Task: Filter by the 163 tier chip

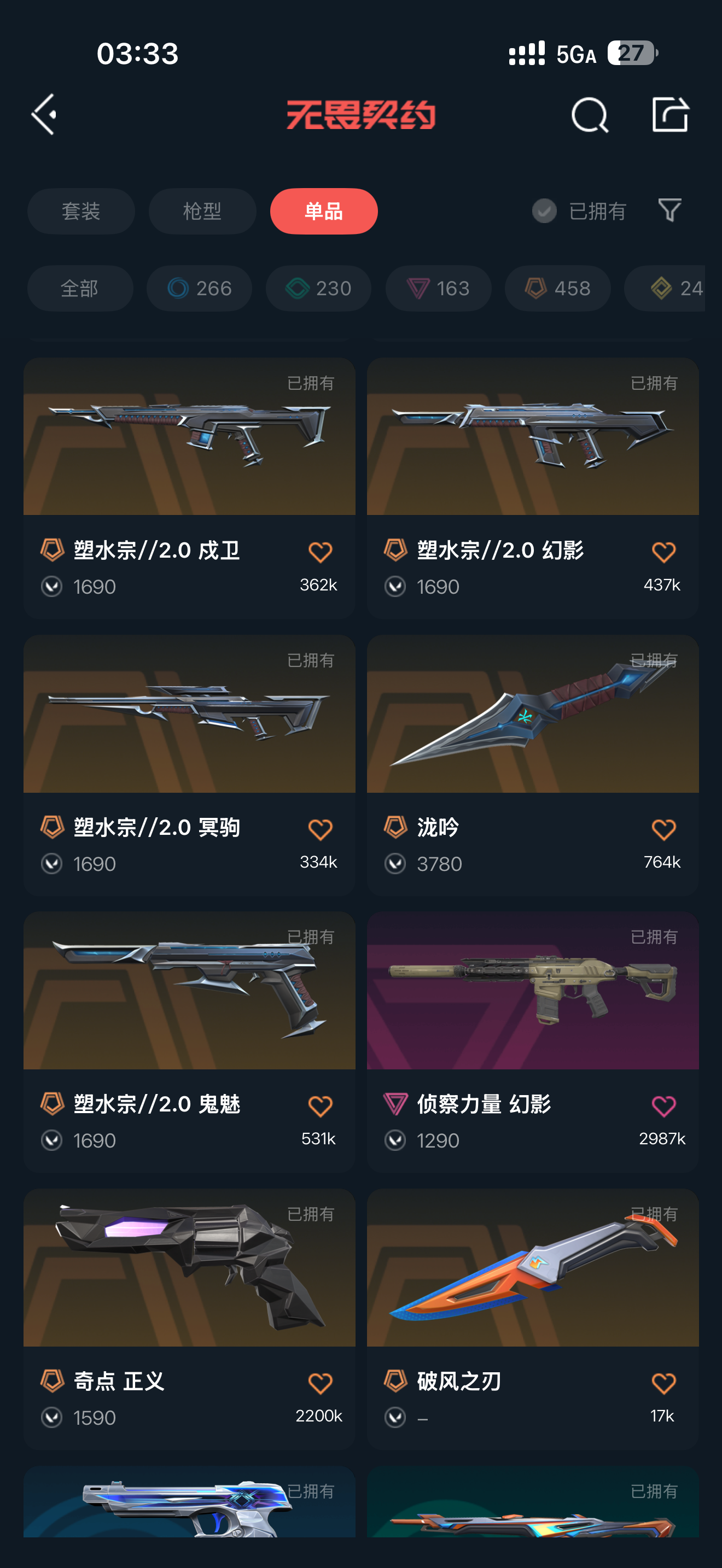Action: pos(438,289)
